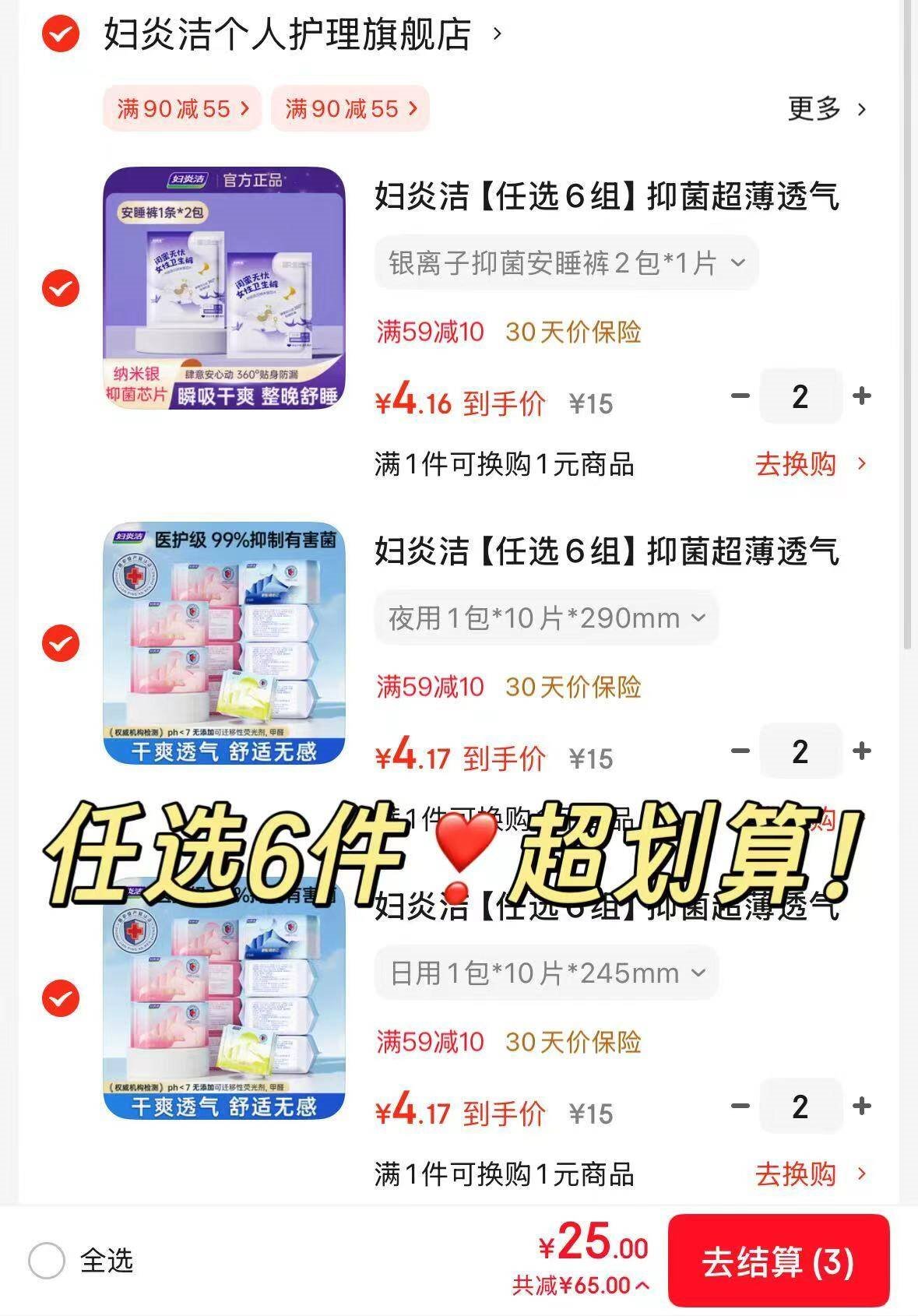The width and height of the screenshot is (918, 1316).
Task: Change the 日用1包*10片*245mm variant
Action: point(546,973)
